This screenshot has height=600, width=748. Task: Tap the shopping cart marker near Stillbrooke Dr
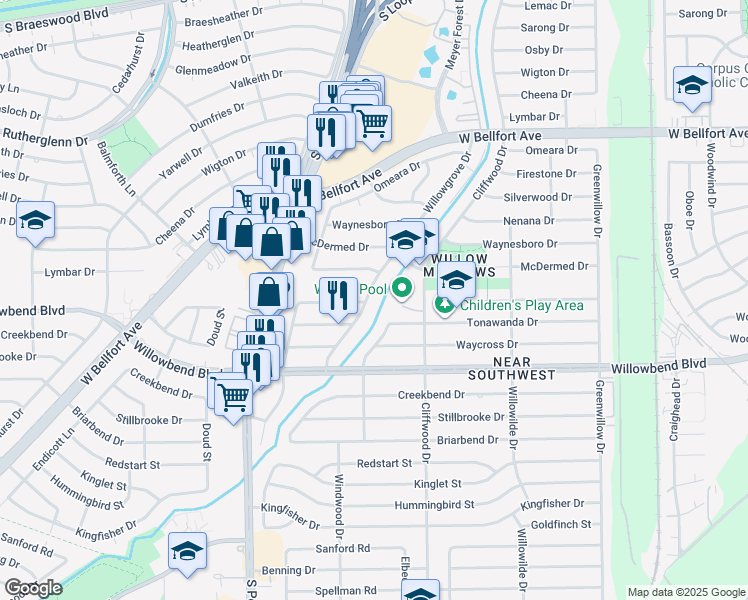click(234, 396)
